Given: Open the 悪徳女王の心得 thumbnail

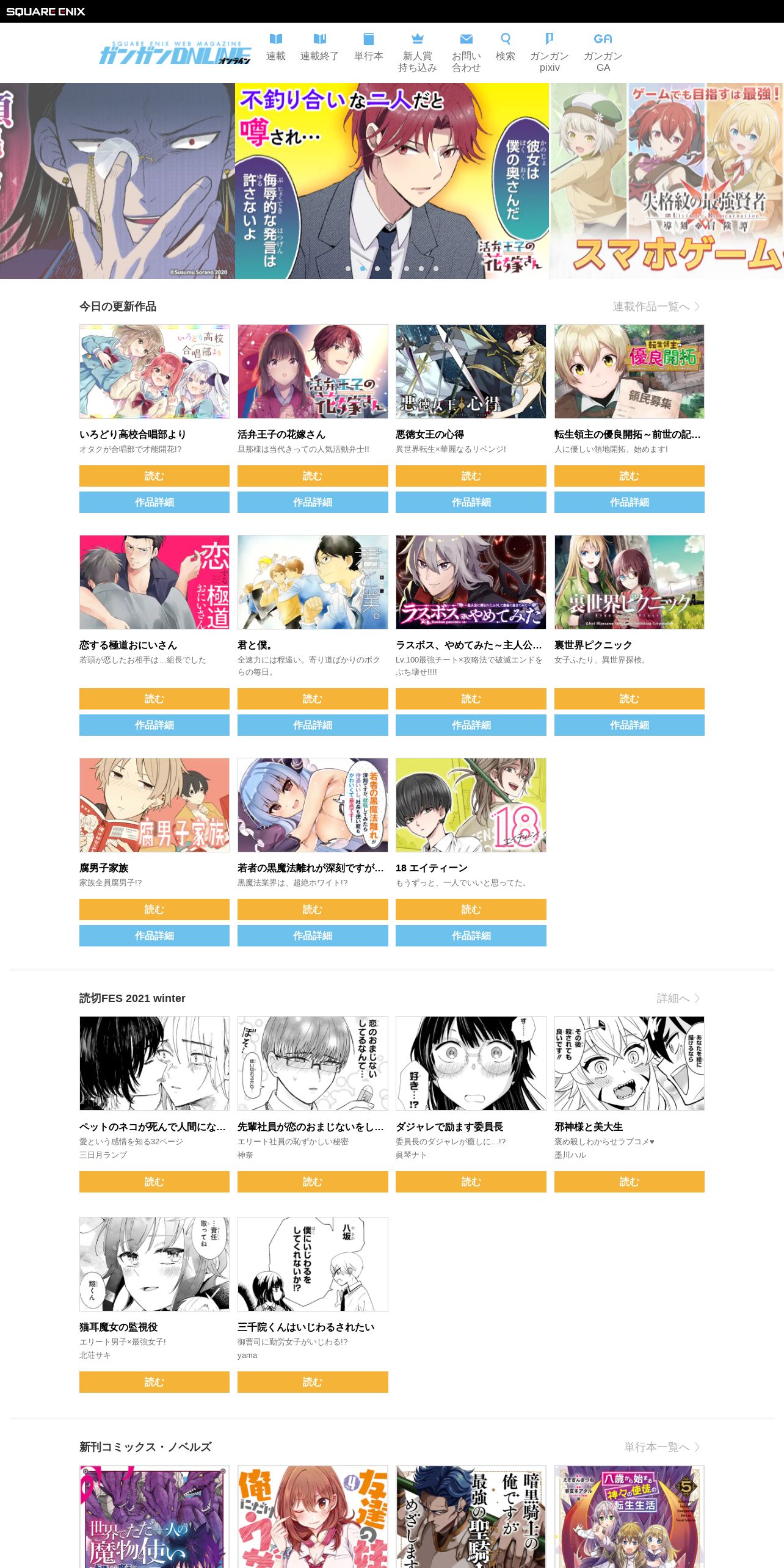Looking at the screenshot, I should coord(471,371).
